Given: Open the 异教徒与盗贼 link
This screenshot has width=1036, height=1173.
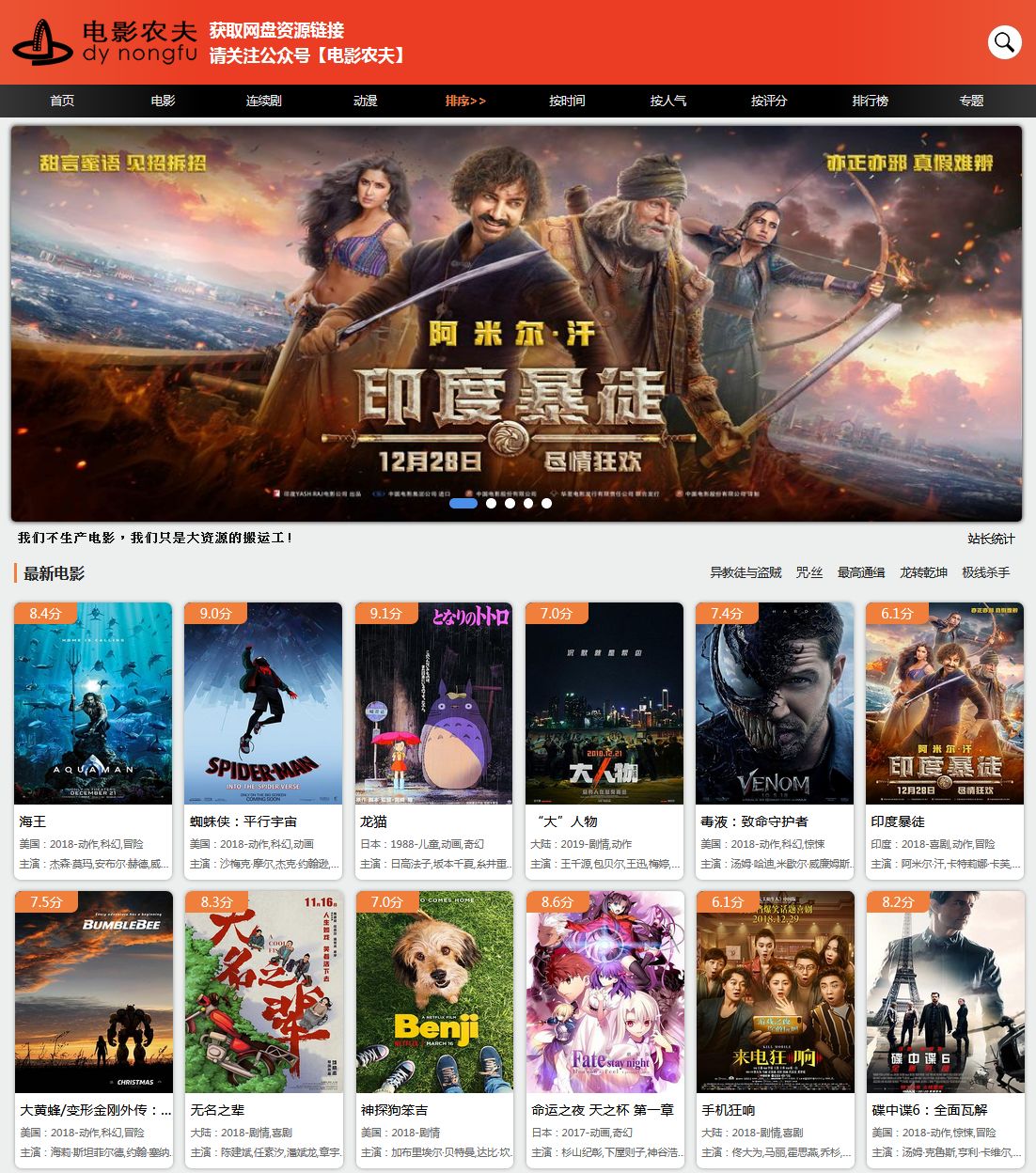Looking at the screenshot, I should pyautogui.click(x=746, y=572).
